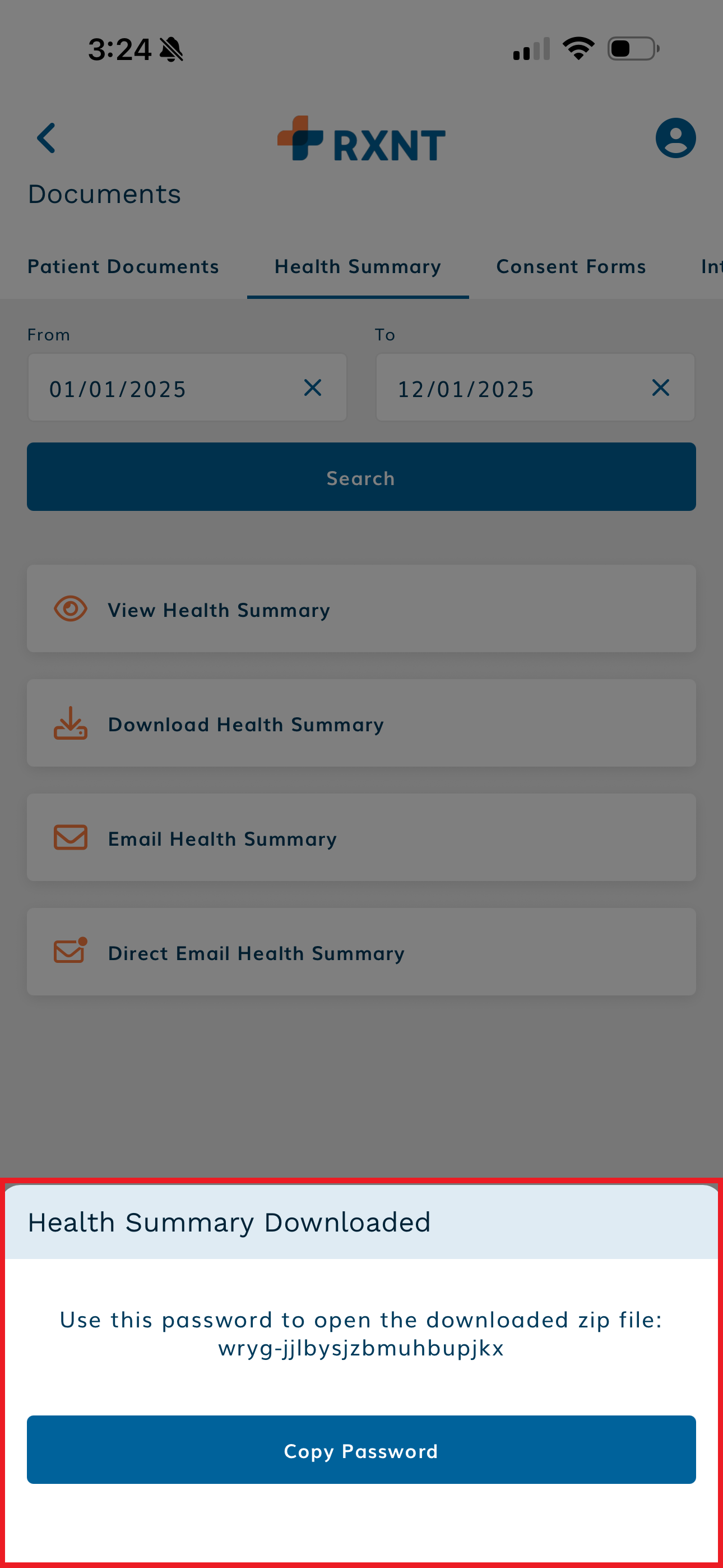Choose Download Health Summary
The height and width of the screenshot is (1568, 723).
(x=361, y=723)
